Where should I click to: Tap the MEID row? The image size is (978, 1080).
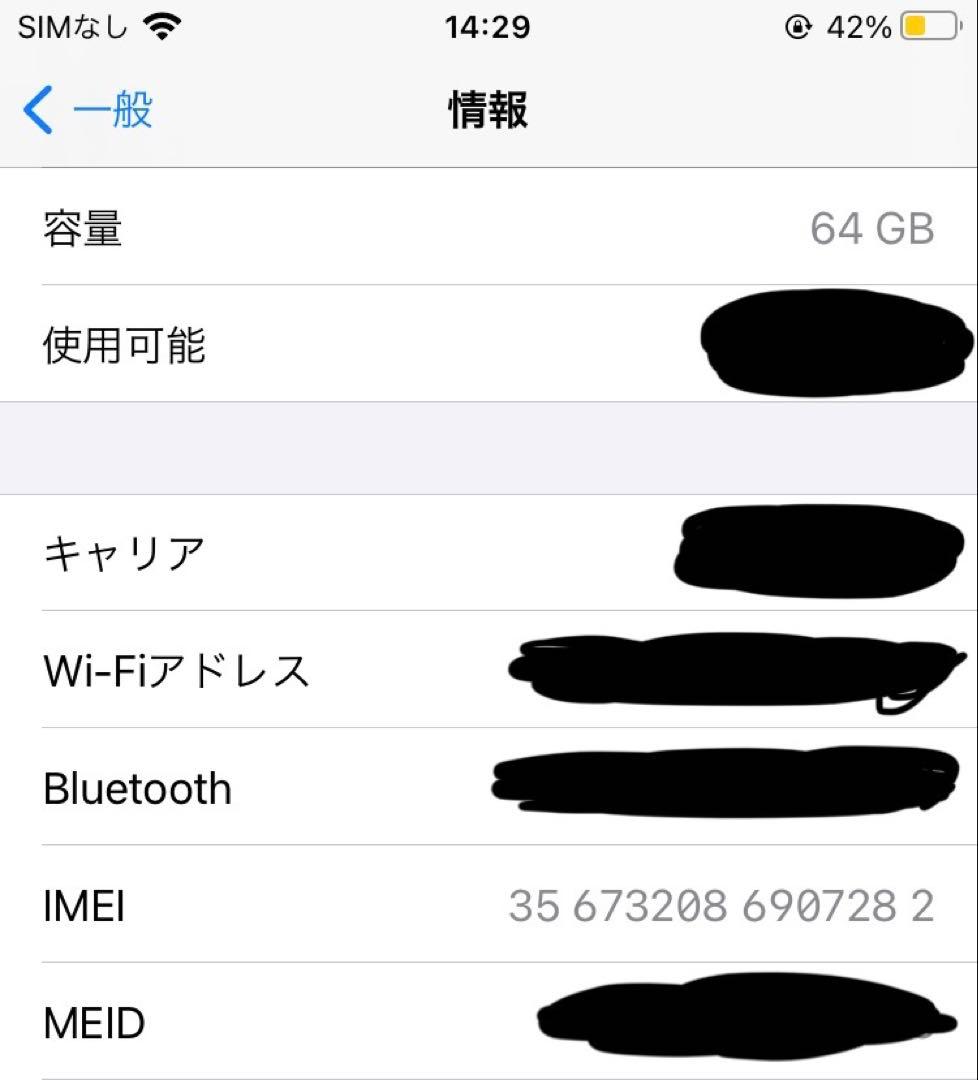[489, 1022]
